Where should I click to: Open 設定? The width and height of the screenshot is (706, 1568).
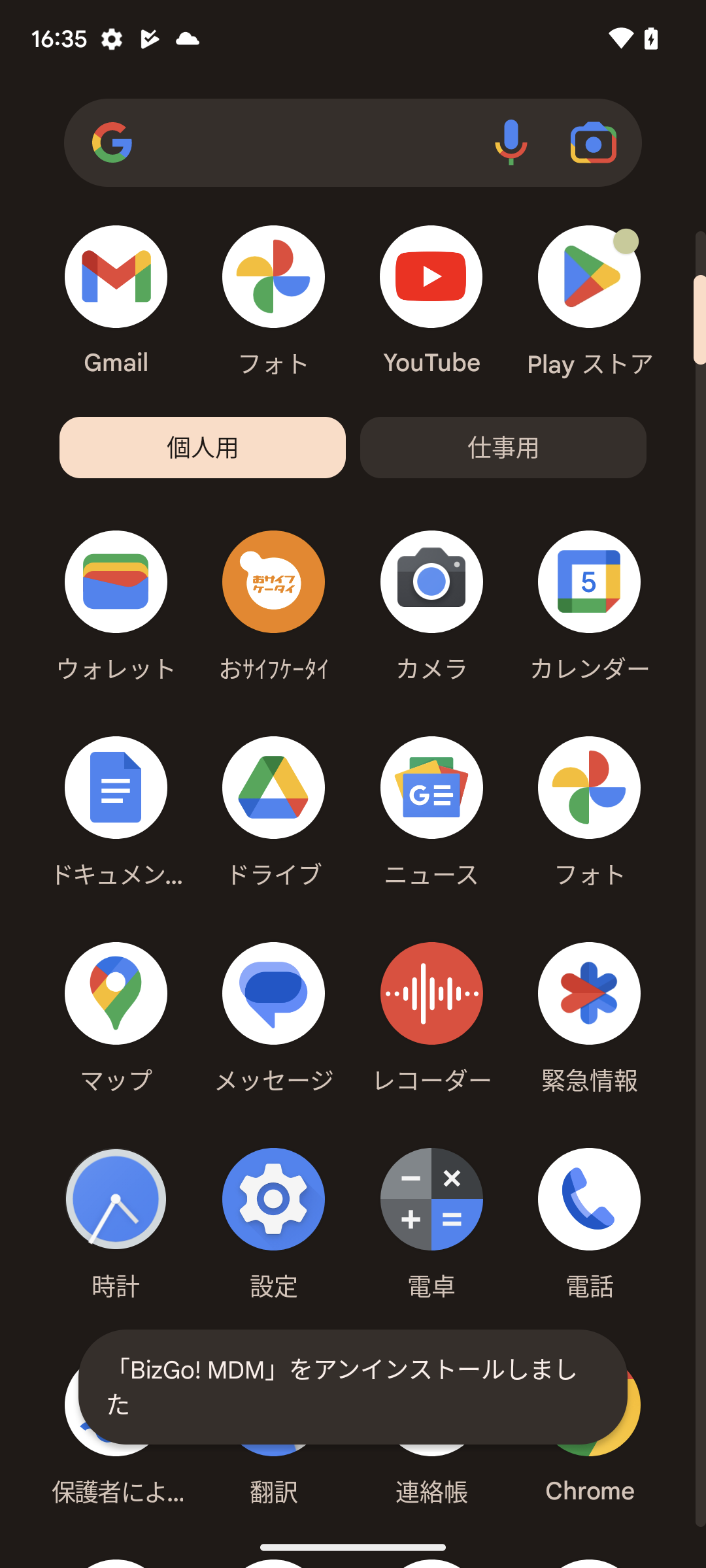(273, 1200)
